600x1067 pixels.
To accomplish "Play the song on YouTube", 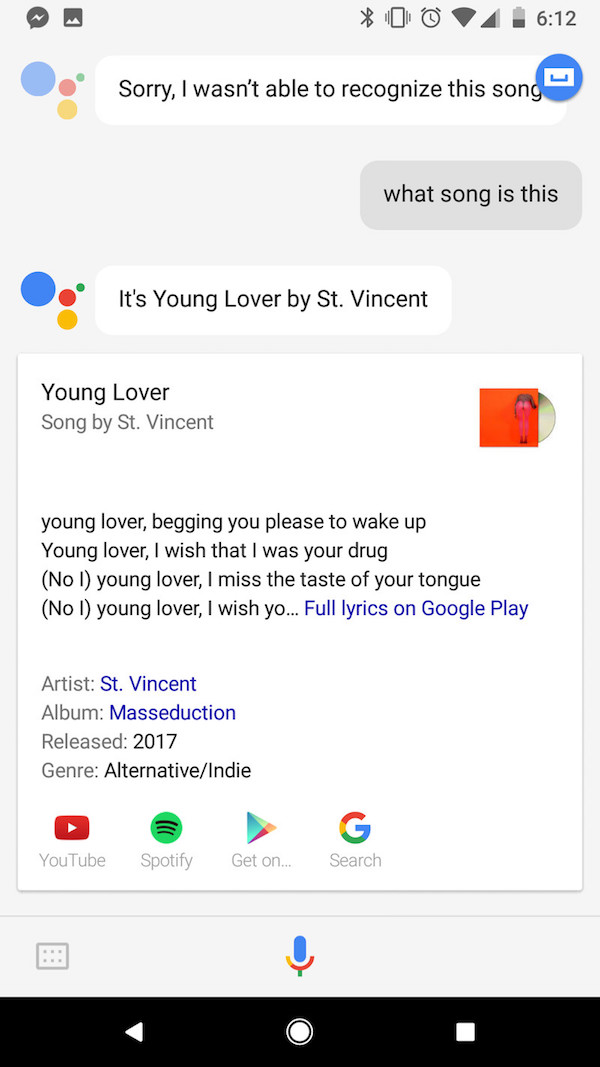I will tap(72, 840).
